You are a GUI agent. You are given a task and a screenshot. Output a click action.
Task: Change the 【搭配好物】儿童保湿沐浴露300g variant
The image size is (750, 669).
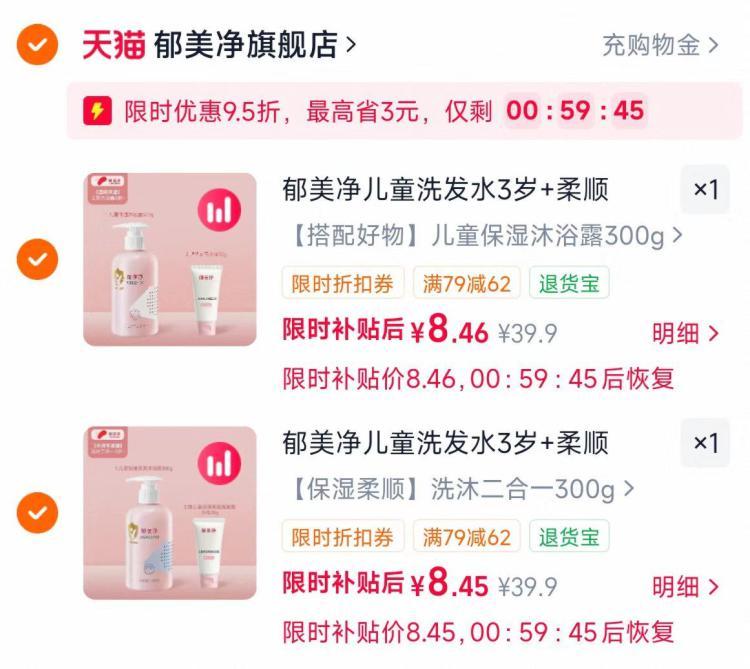tap(485, 235)
